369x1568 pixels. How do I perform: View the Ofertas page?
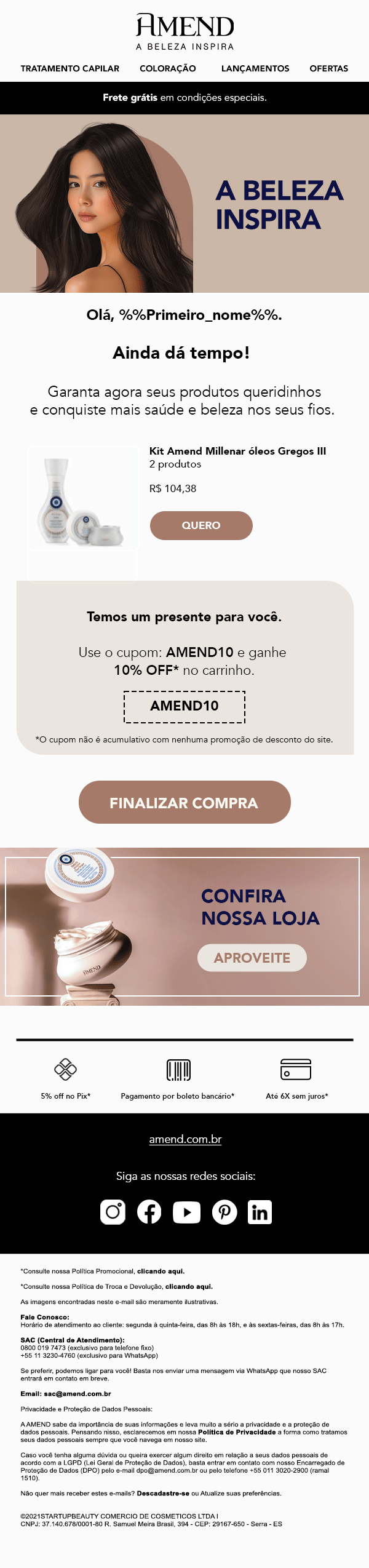pyautogui.click(x=328, y=68)
